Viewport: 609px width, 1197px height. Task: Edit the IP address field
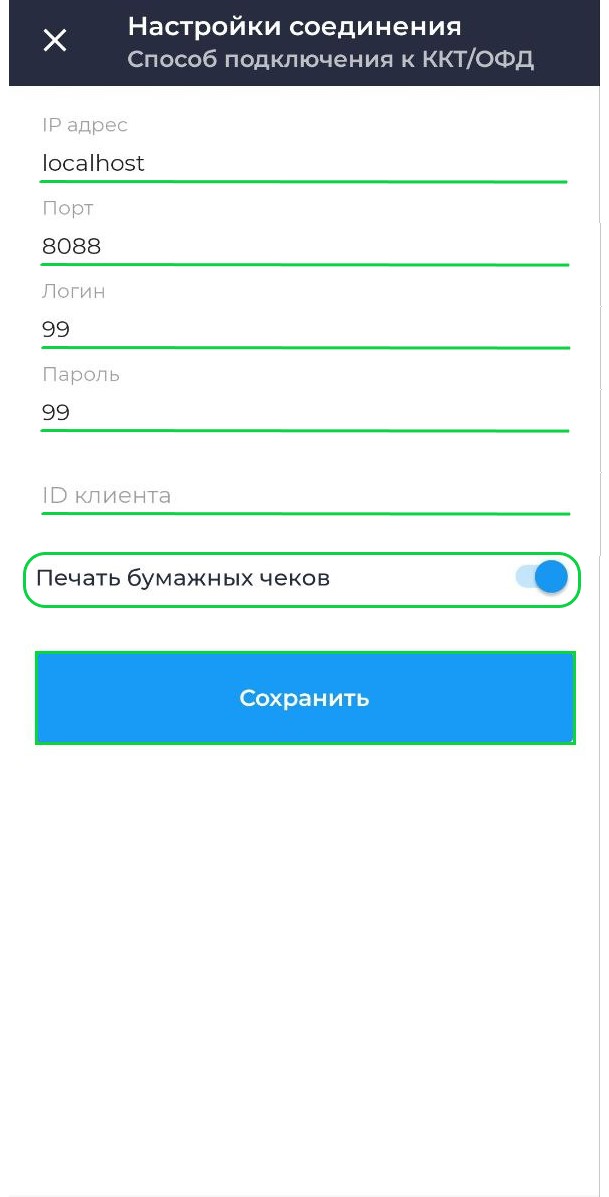[304, 163]
